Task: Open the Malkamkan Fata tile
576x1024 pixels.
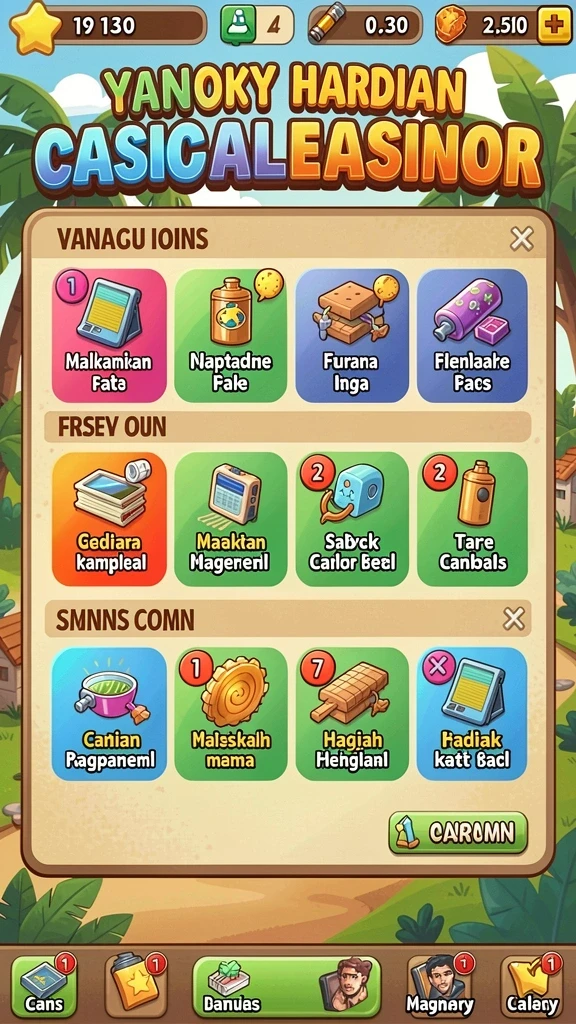Action: tap(109, 336)
